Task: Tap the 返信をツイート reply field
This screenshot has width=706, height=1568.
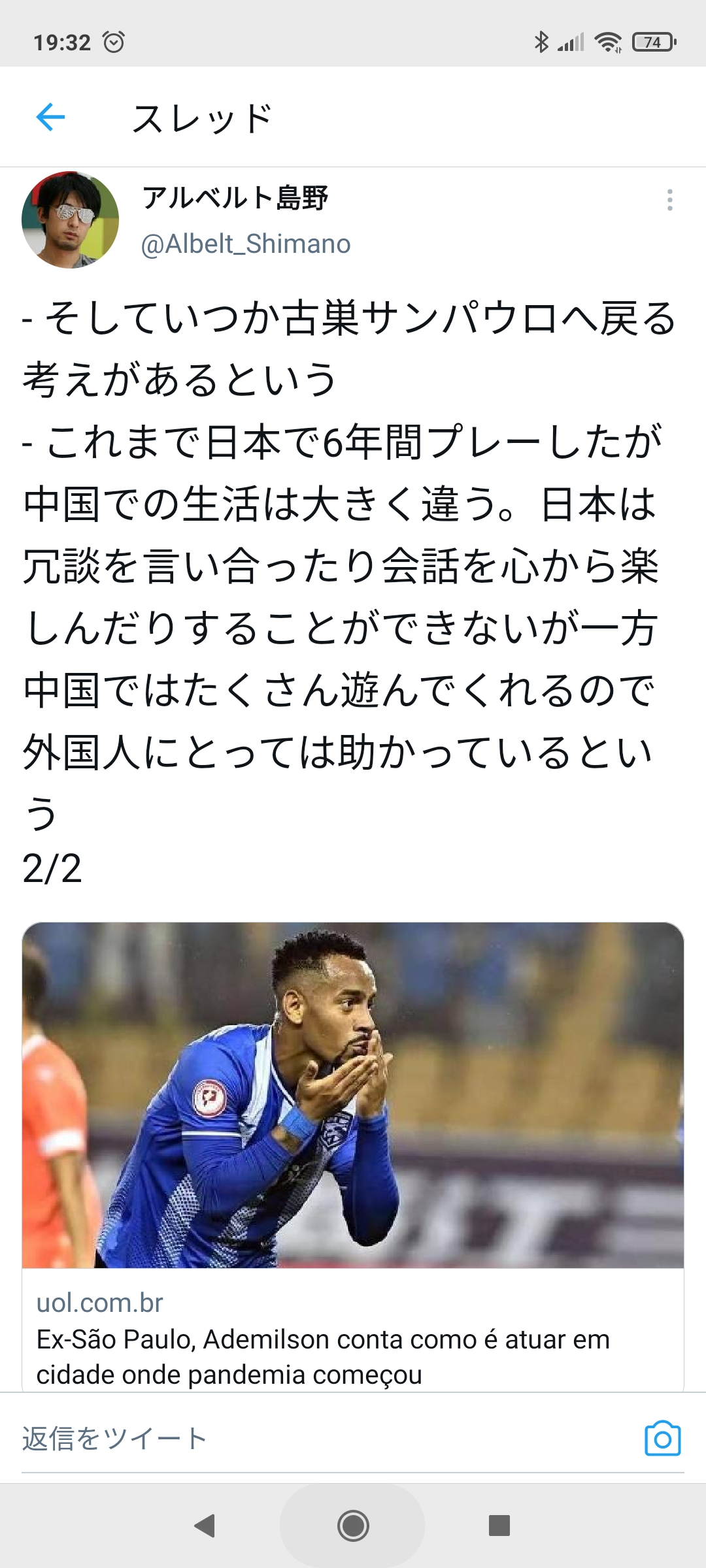Action: [x=327, y=1439]
